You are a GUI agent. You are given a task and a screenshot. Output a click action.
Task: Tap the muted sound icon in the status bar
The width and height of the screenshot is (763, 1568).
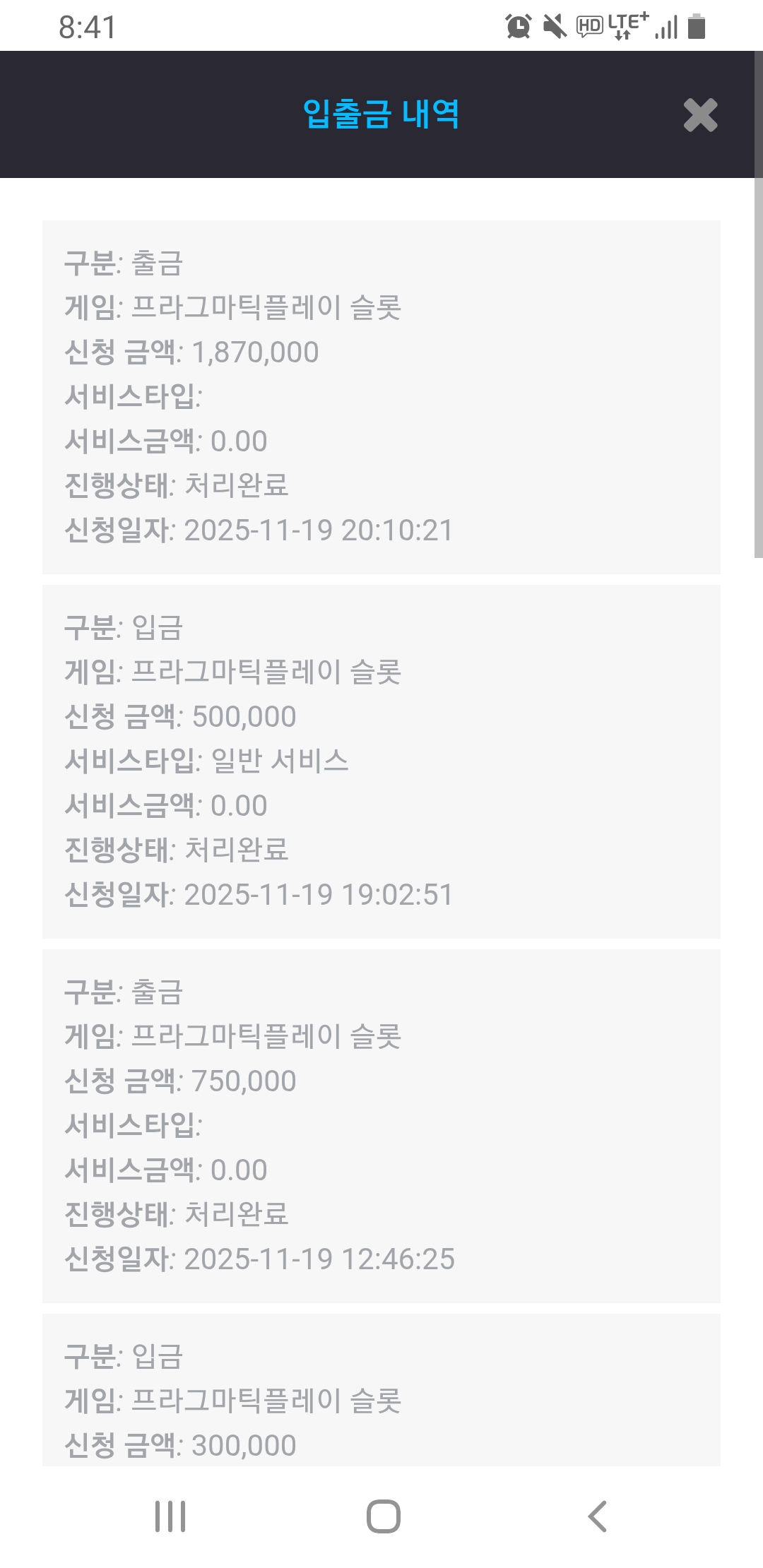coord(554,26)
